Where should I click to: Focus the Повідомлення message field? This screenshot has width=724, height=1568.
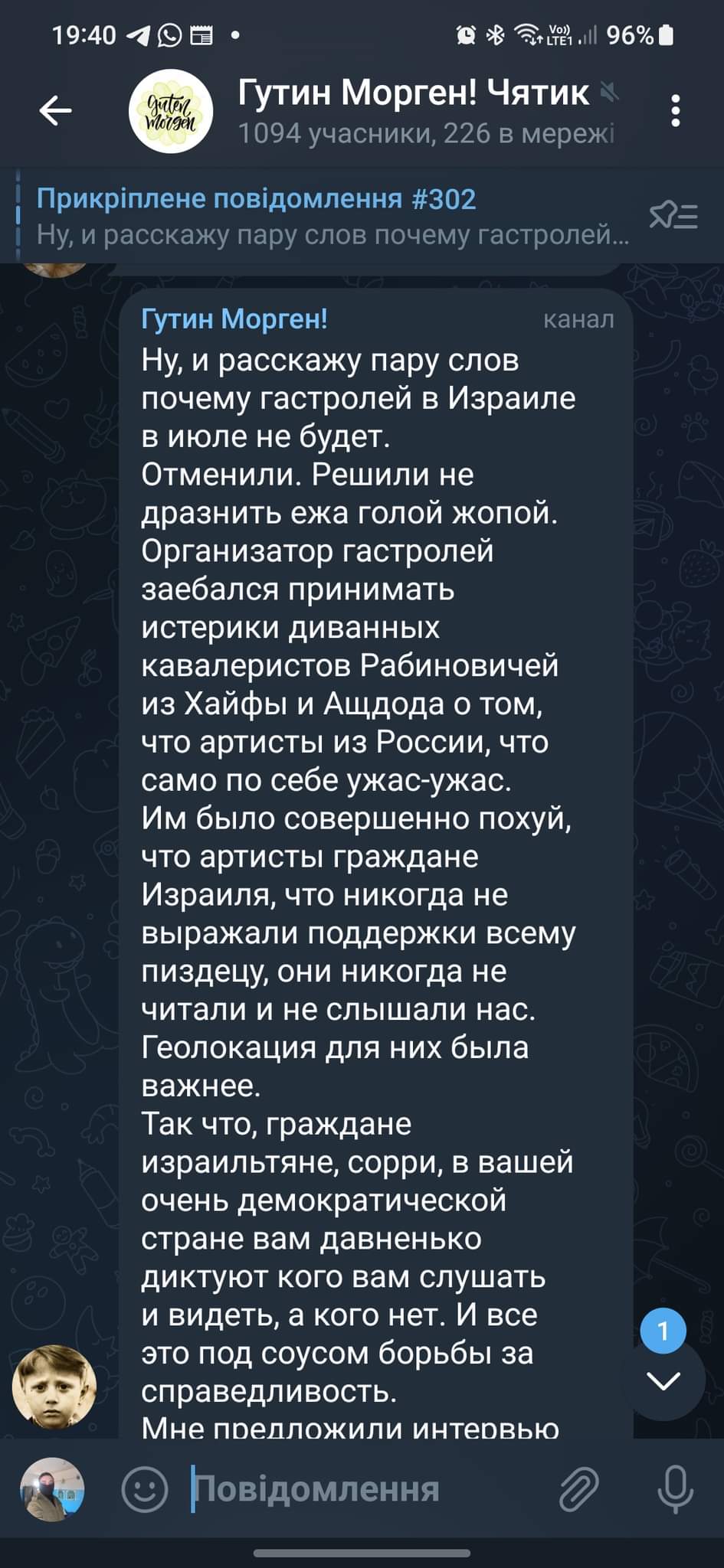[x=360, y=1489]
